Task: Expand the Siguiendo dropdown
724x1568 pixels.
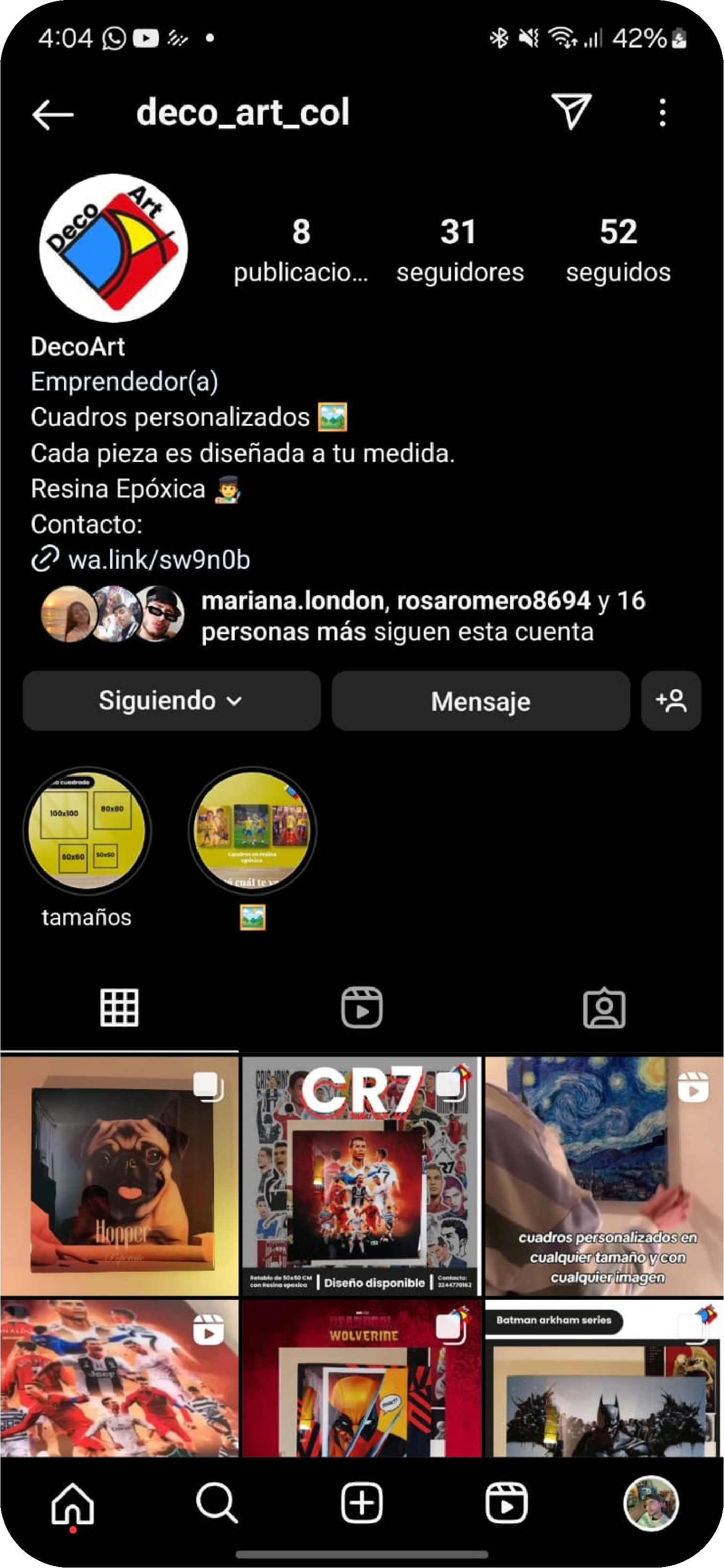Action: pyautogui.click(x=171, y=700)
